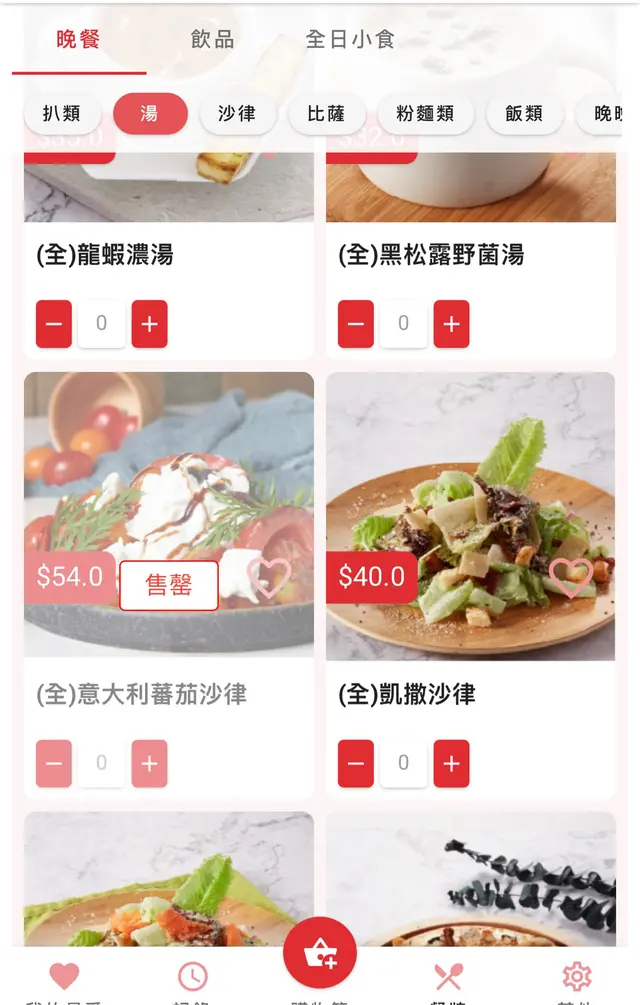
Task: Select the 扒類 category chip
Action: coord(62,114)
